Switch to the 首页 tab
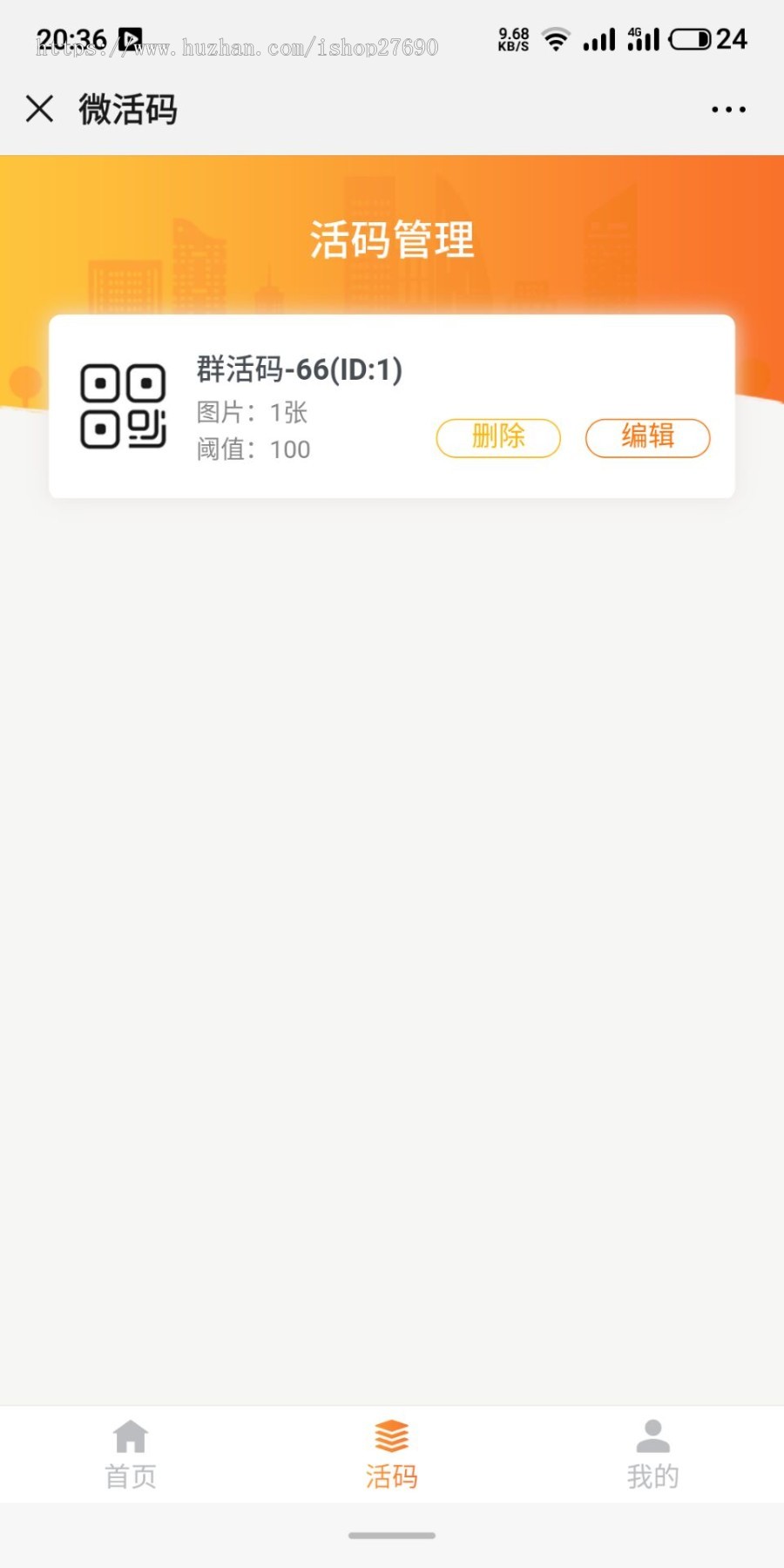Image resolution: width=784 pixels, height=1568 pixels. tap(130, 1453)
